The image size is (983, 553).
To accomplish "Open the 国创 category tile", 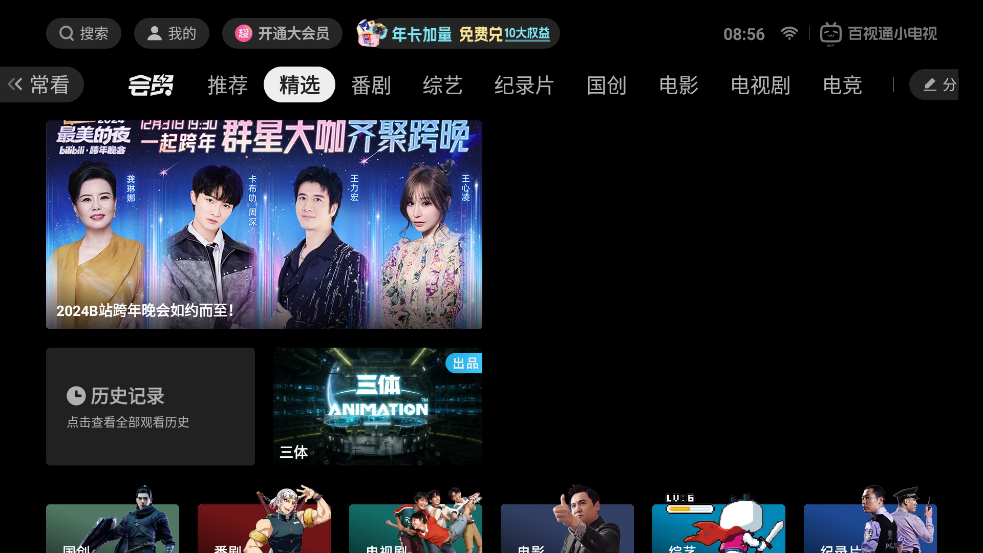I will tap(112, 529).
